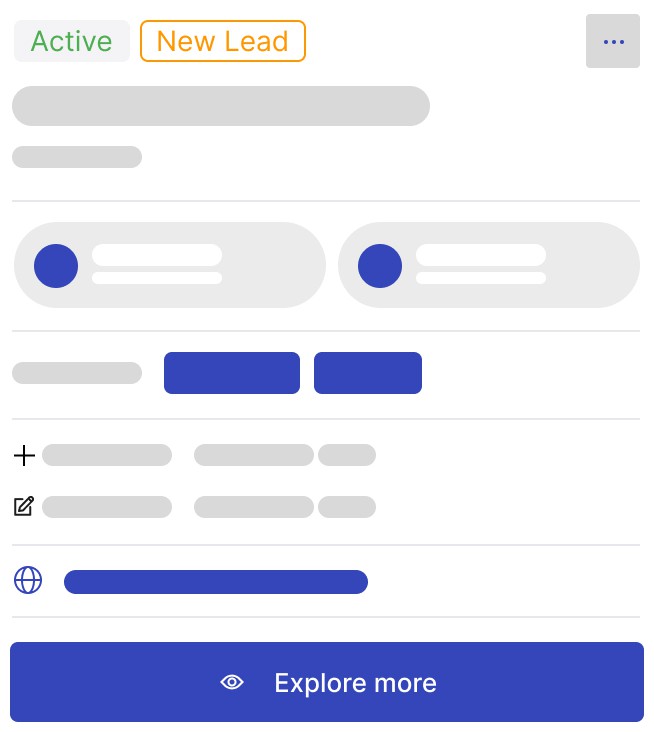Screen dimensions: 654x732
Task: Tap the Active status chip
Action: 71,41
